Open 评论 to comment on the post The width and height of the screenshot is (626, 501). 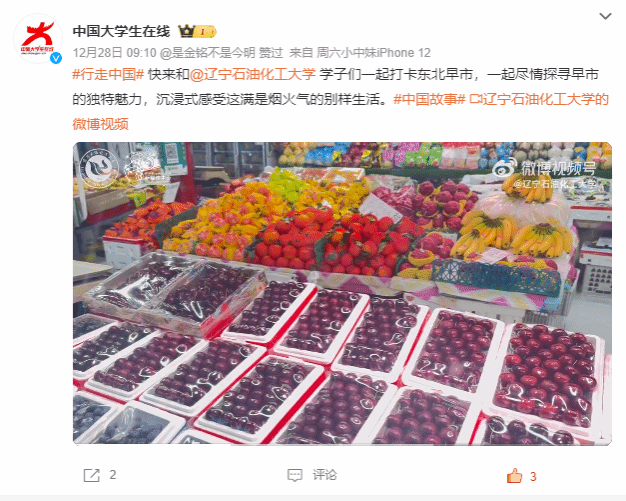314,475
